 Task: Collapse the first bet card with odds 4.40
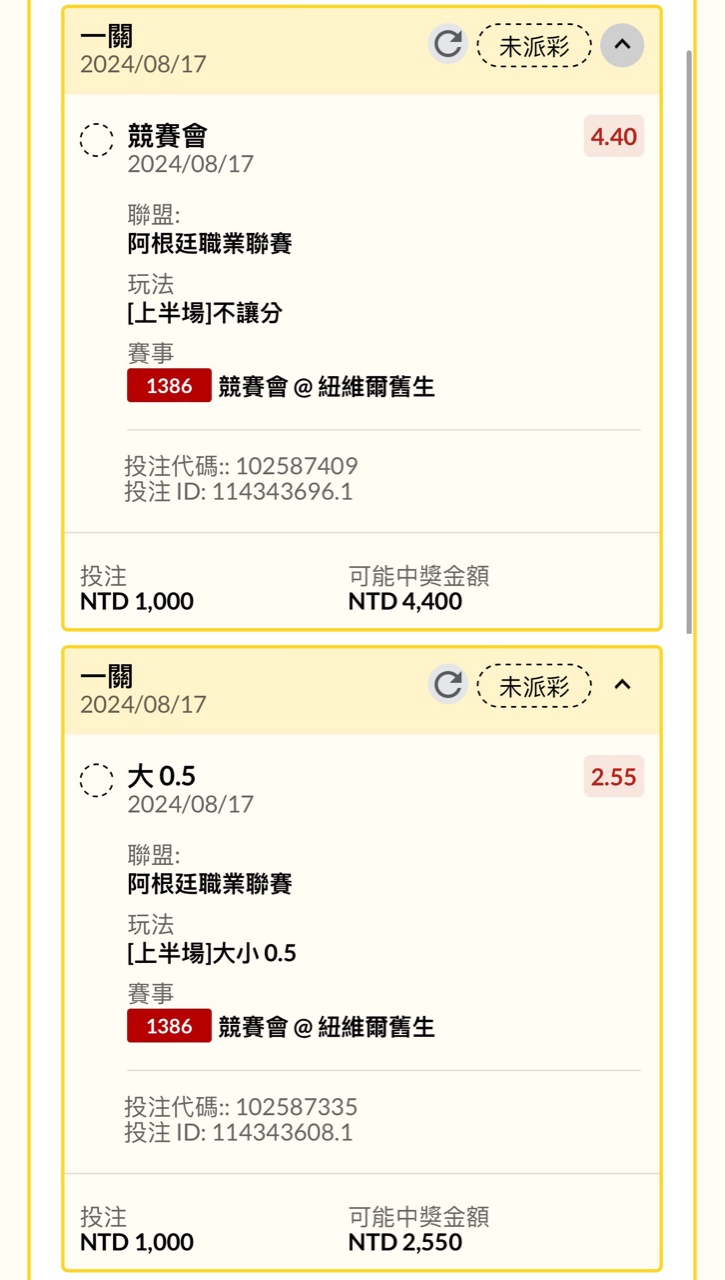tap(622, 44)
